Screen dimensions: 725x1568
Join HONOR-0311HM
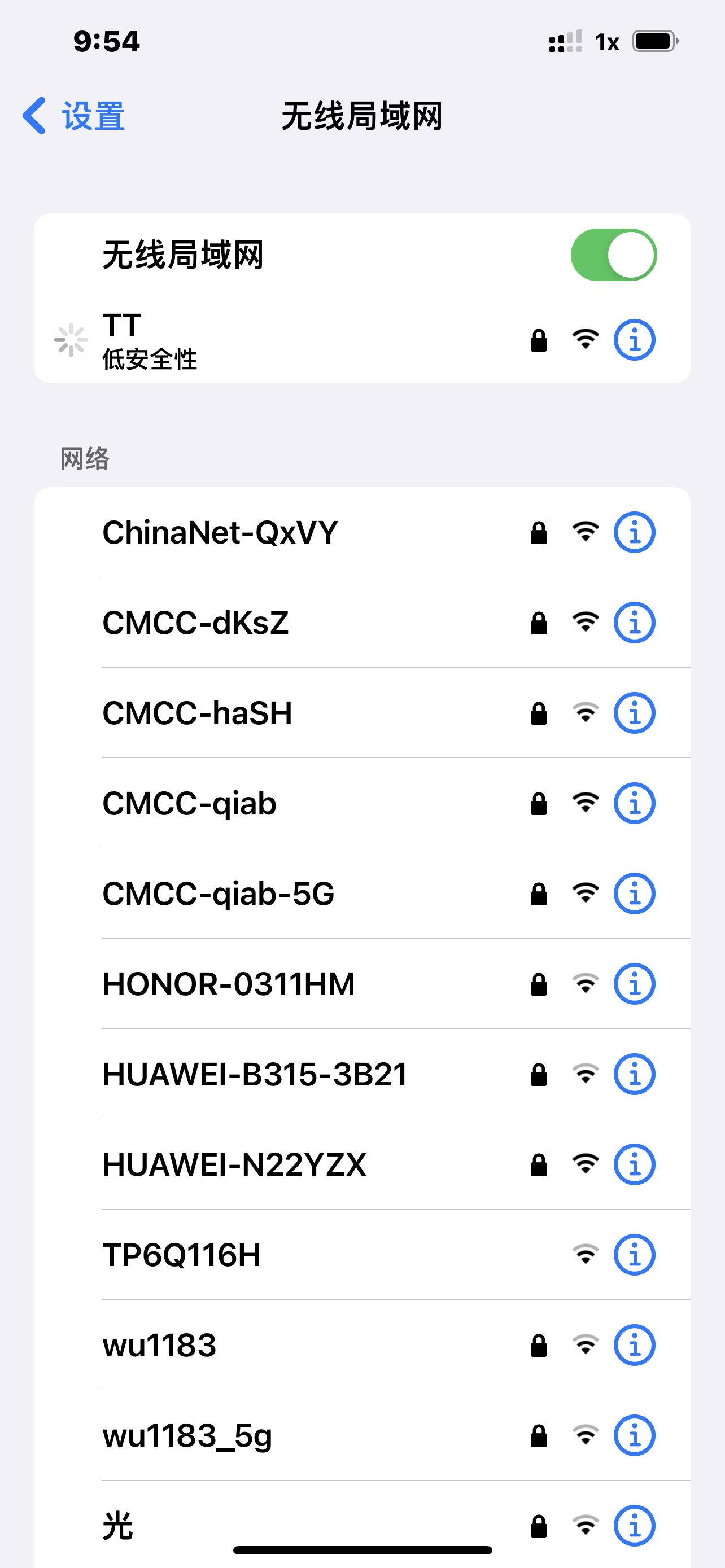pos(229,984)
